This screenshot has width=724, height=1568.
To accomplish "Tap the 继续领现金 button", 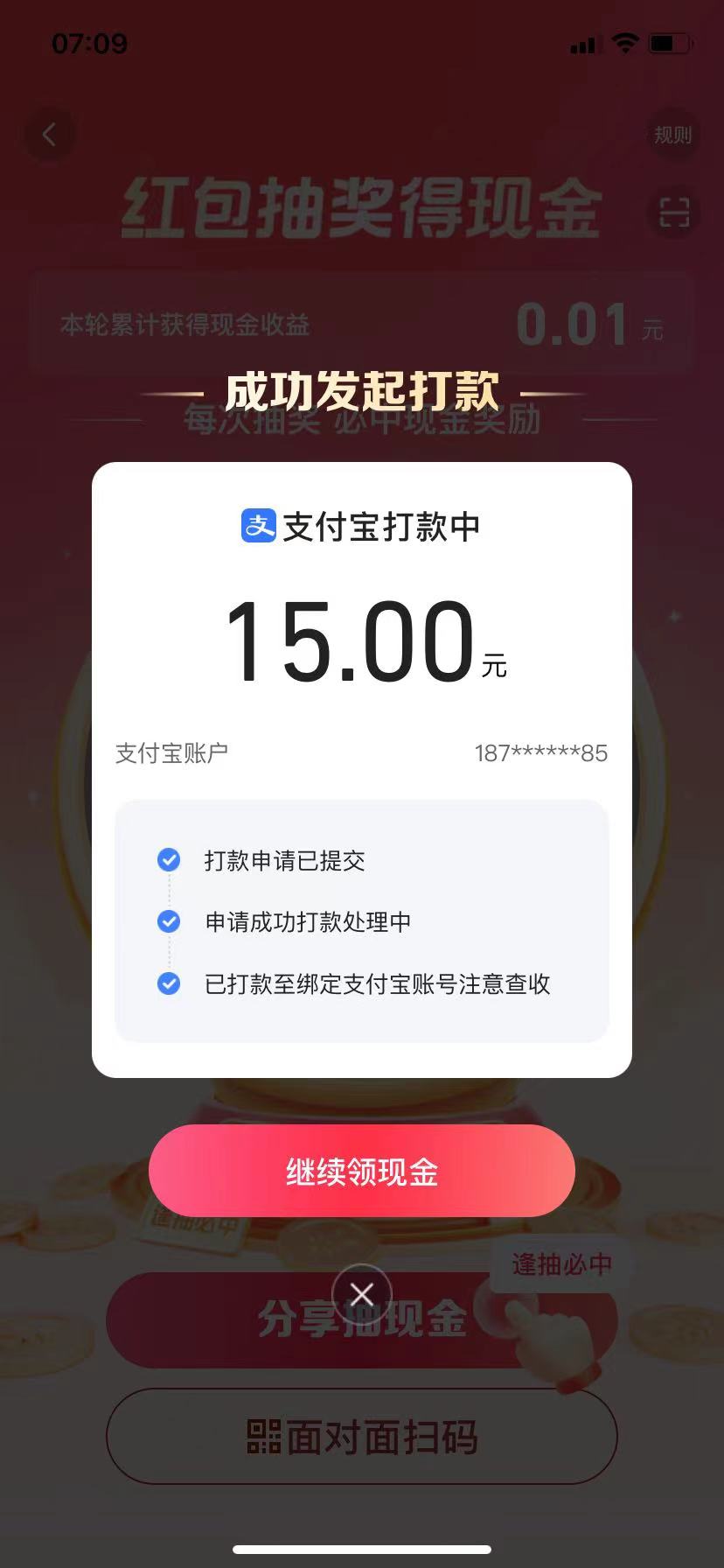I will [362, 1171].
